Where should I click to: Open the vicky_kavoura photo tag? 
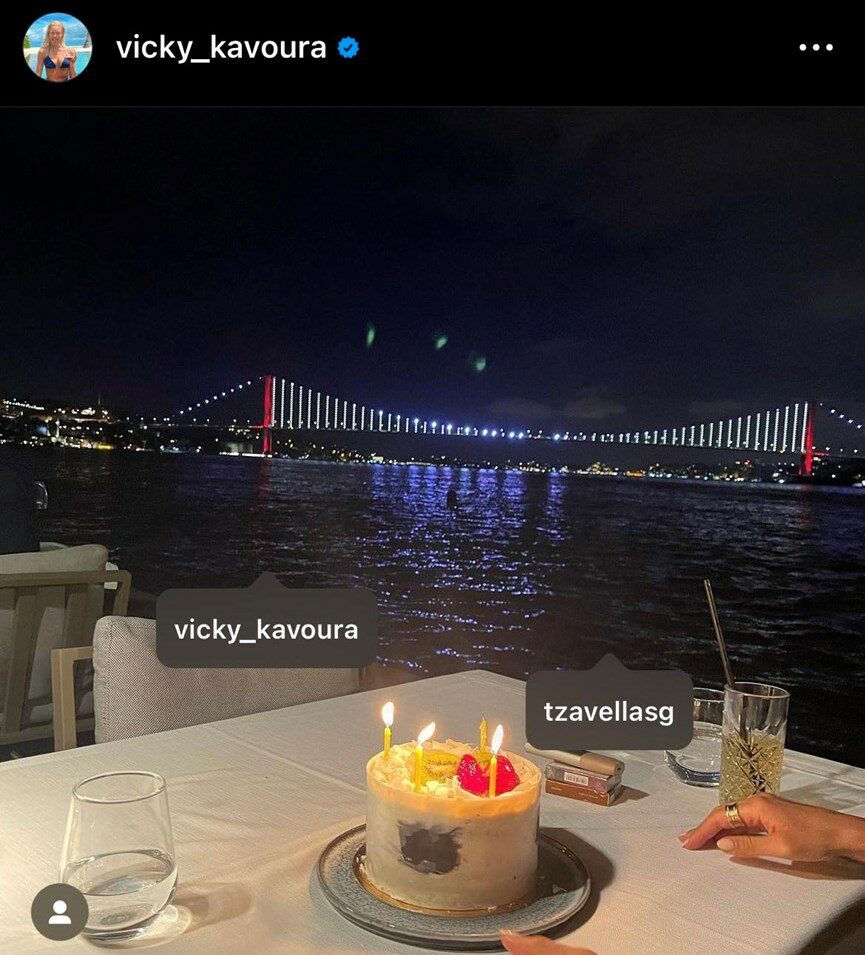(x=266, y=629)
